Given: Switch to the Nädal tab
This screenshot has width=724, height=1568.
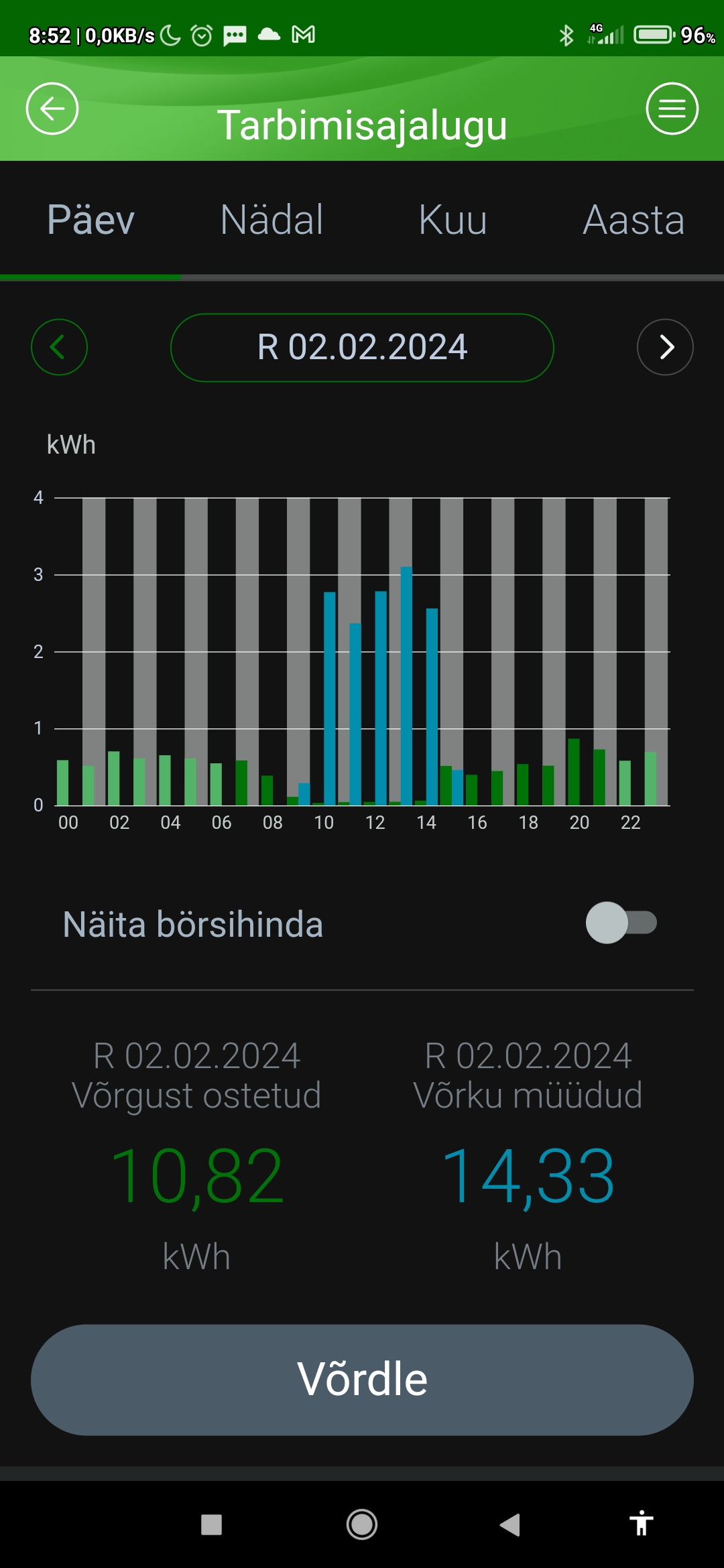Looking at the screenshot, I should pos(271,220).
